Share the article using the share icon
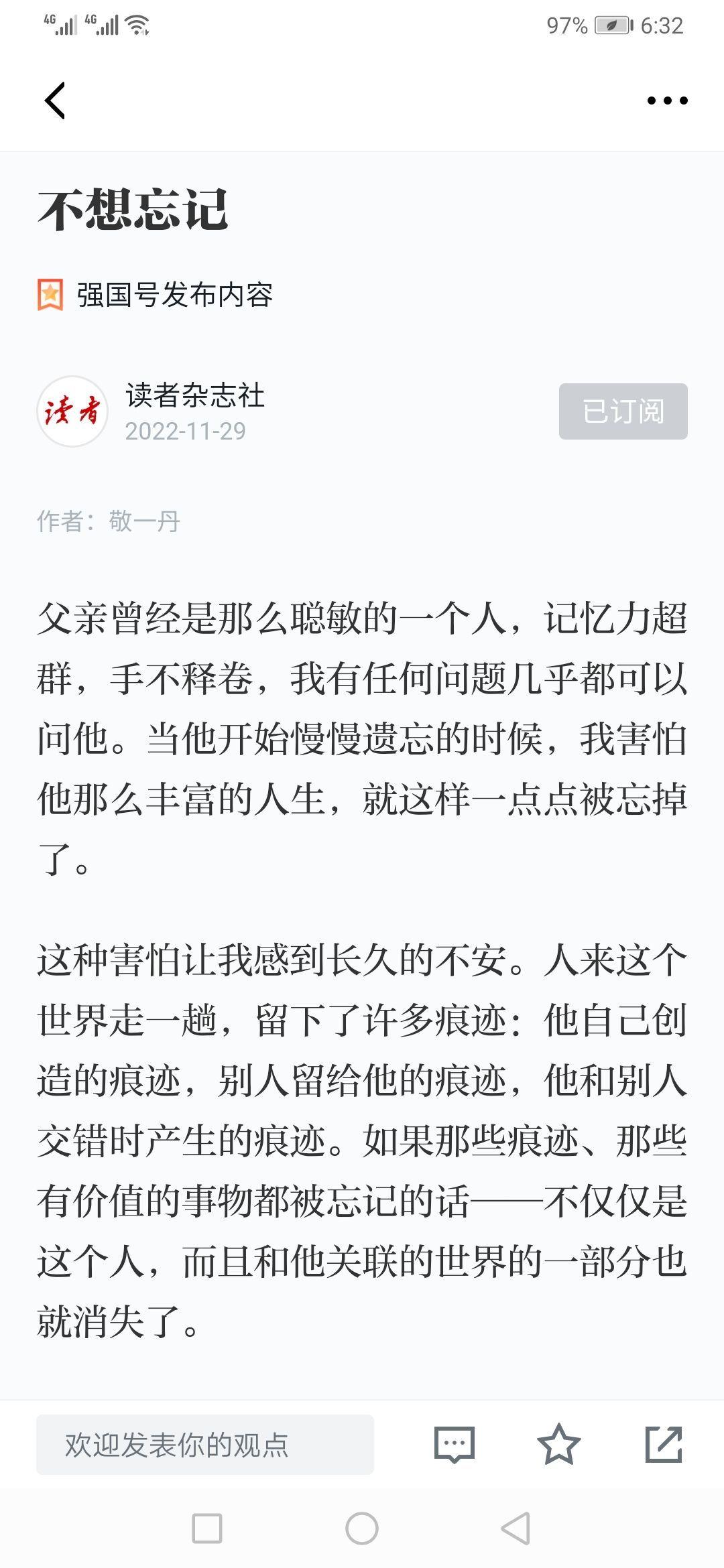Screen dimensions: 724x1568 point(664,1445)
